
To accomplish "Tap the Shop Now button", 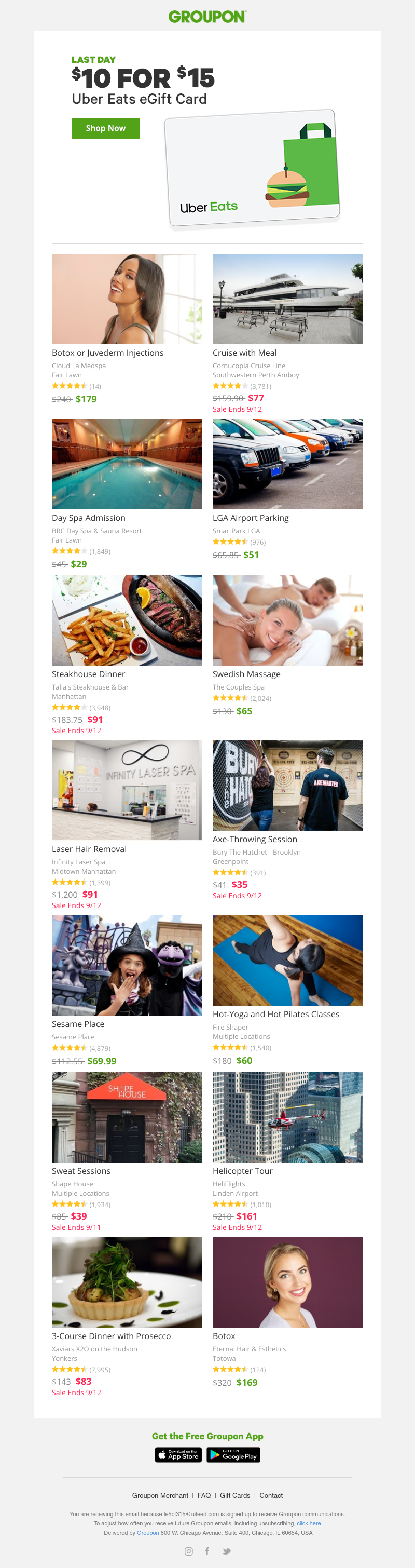I will [105, 128].
